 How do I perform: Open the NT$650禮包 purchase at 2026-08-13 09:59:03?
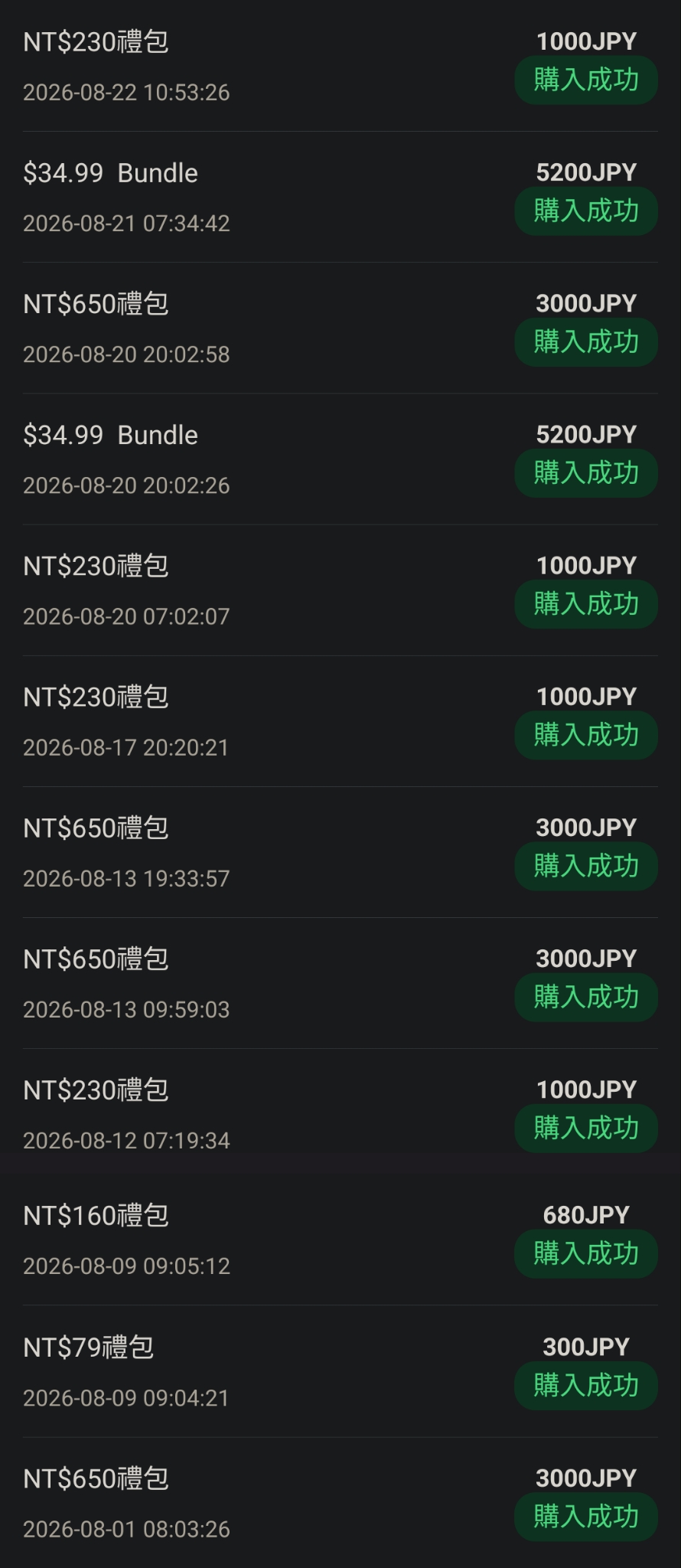pos(340,982)
